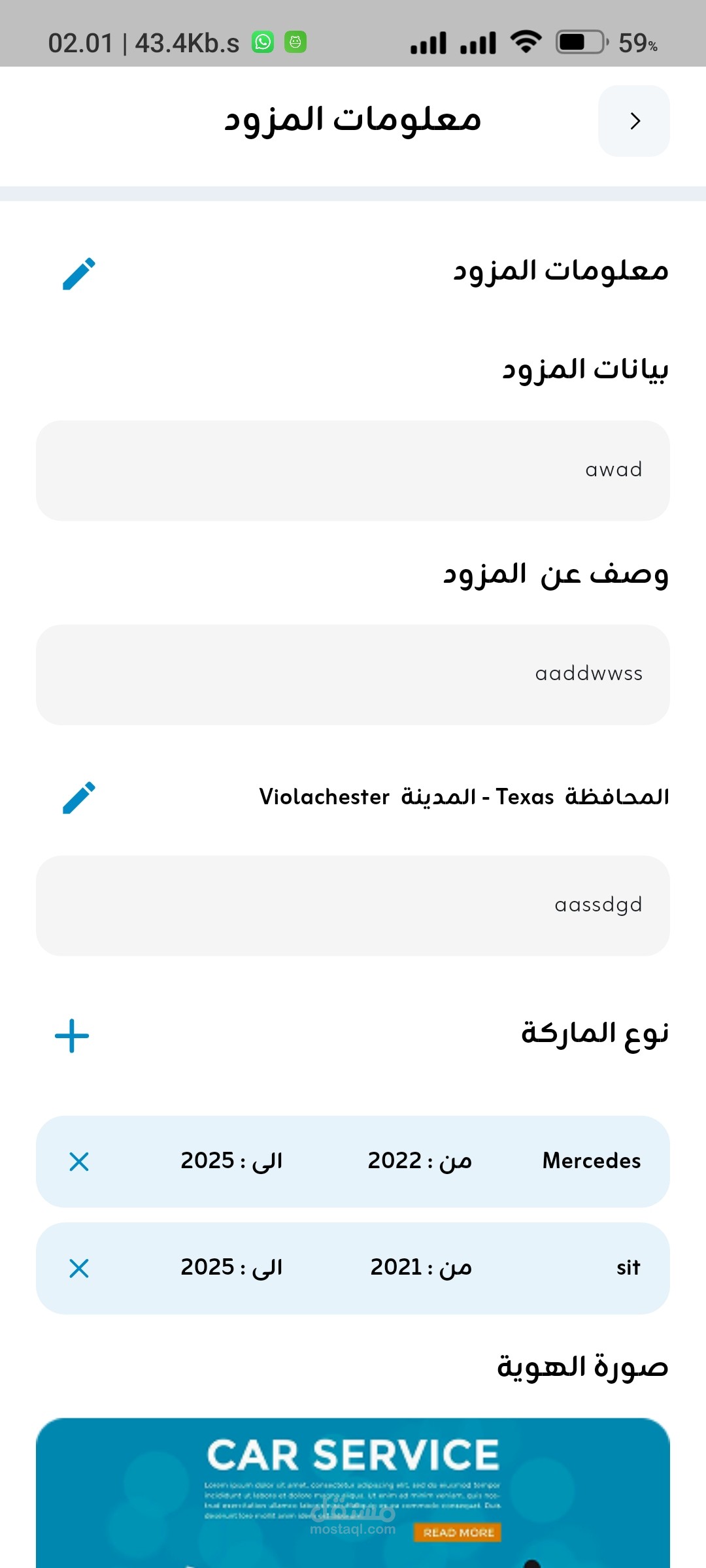Add a new car brand type
The image size is (706, 1568).
pos(72,1036)
